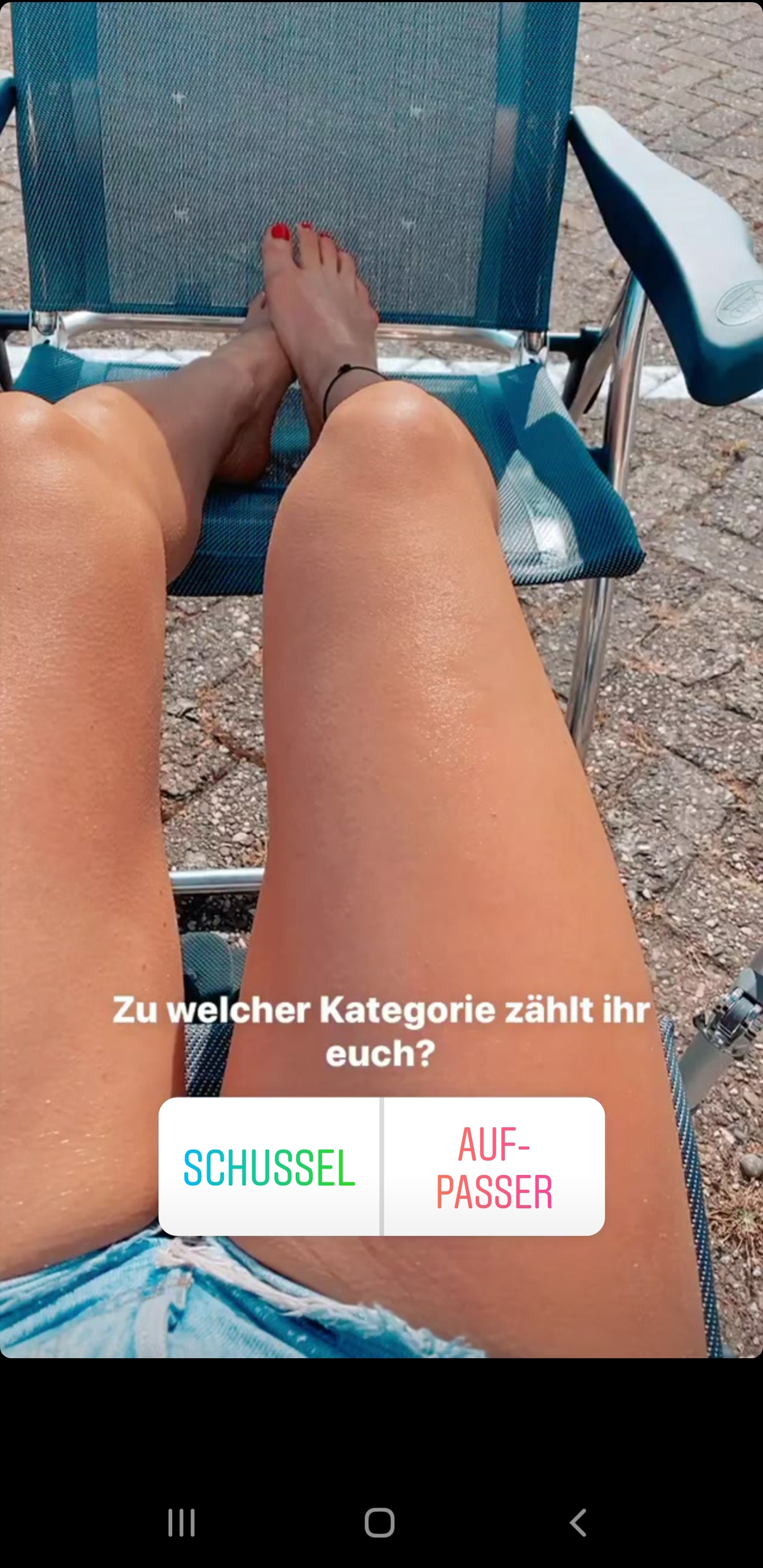Vote AUF-PASSER in the poll

494,1167
